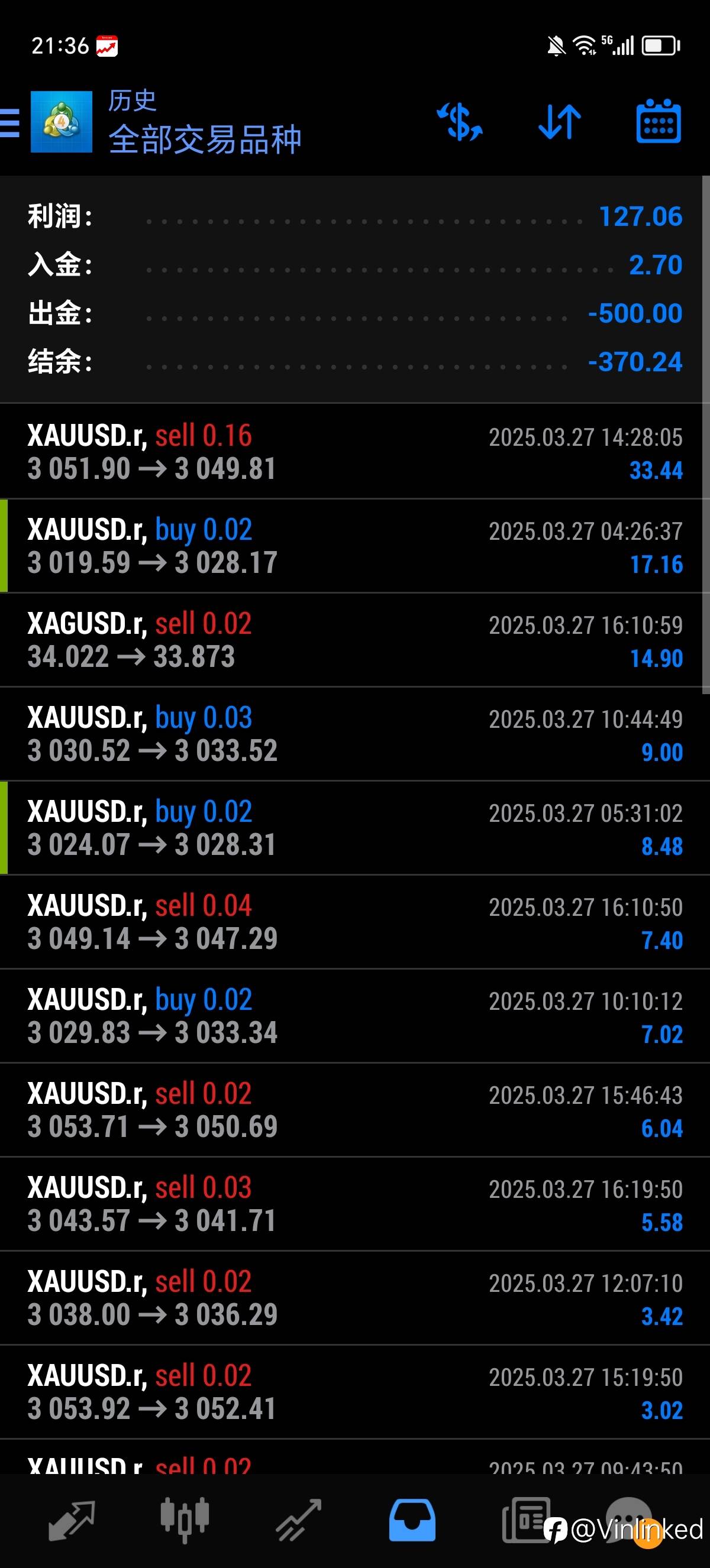Viewport: 710px width, 1568px height.
Task: Switch to the News tab
Action: point(526,1520)
